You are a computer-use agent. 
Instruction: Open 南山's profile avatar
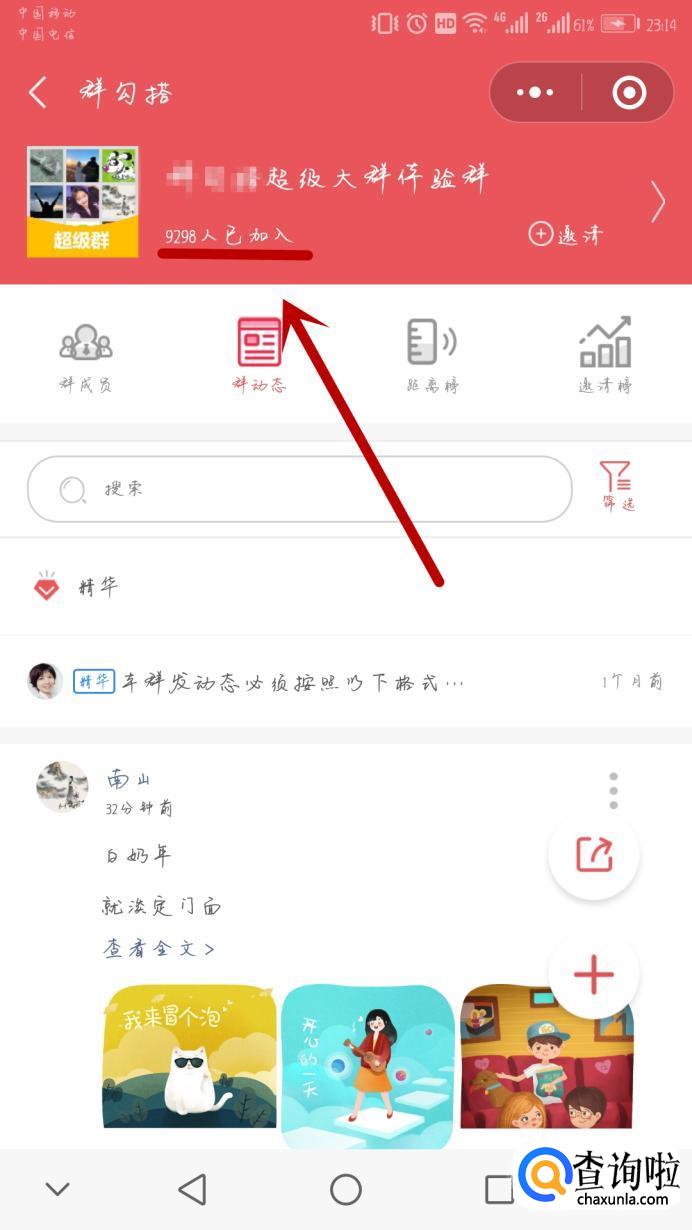tap(62, 786)
